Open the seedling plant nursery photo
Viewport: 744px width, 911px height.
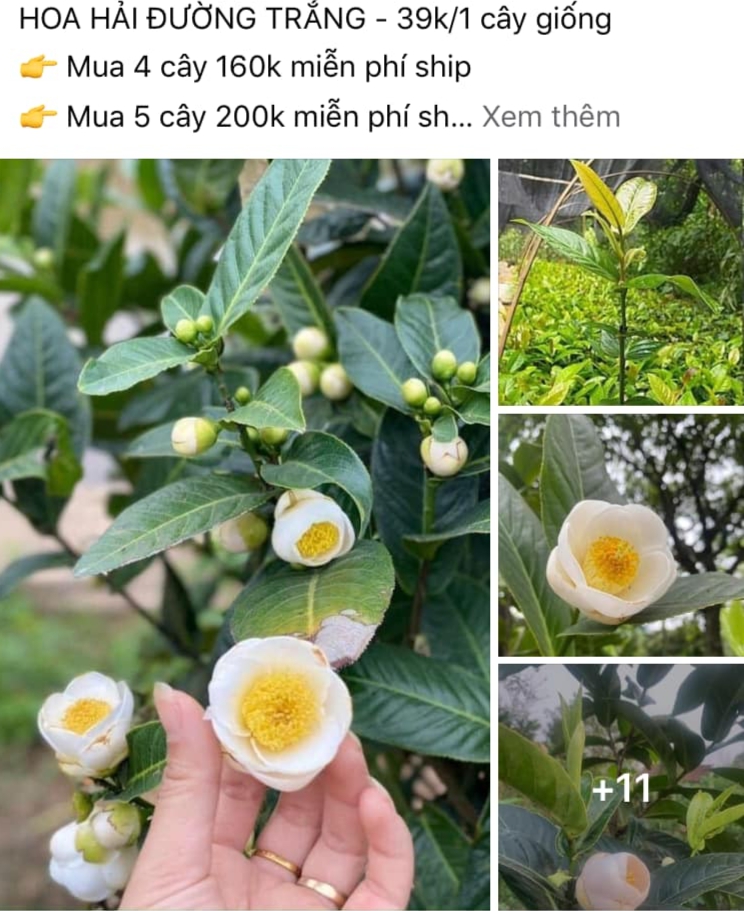(620, 281)
